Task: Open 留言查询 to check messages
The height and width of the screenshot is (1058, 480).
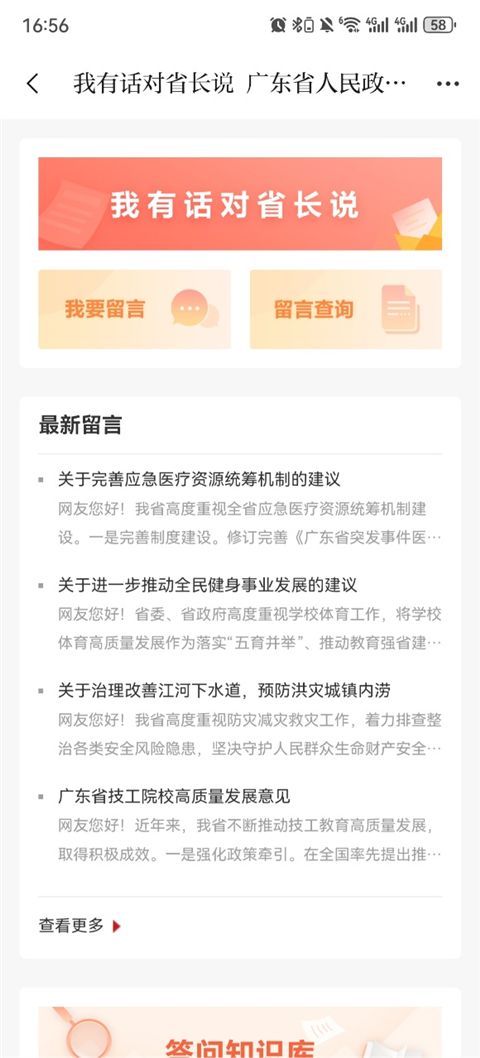Action: pos(346,309)
